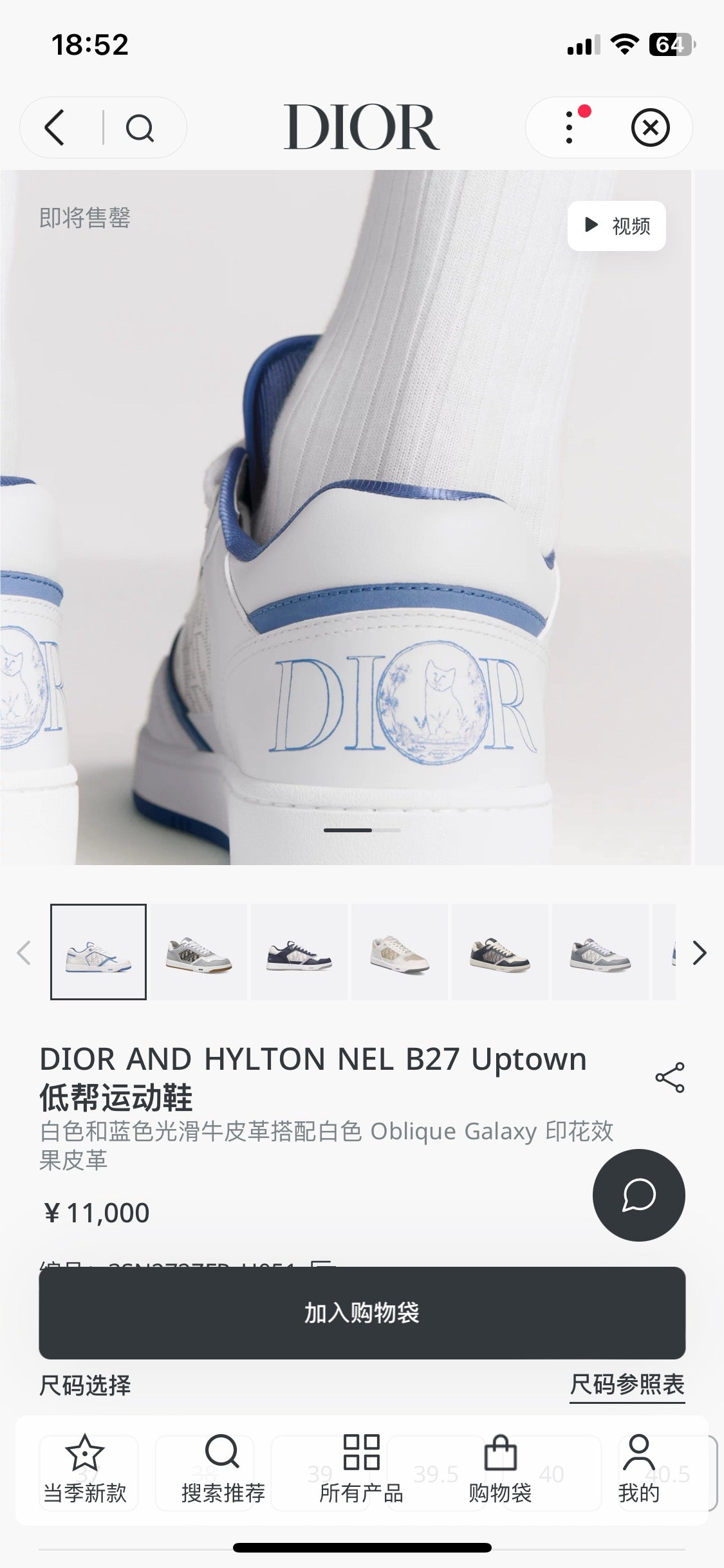This screenshot has height=1568, width=724.
Task: View the 尺码参照表 size chart
Action: pos(627,1386)
